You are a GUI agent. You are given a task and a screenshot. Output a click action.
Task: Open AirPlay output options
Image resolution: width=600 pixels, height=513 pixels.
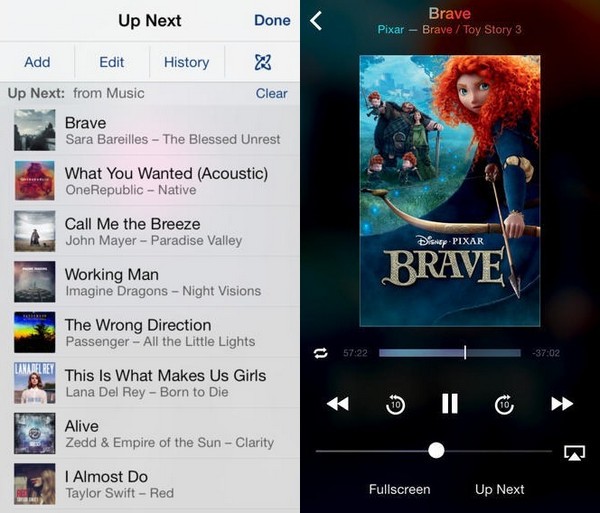click(x=574, y=452)
